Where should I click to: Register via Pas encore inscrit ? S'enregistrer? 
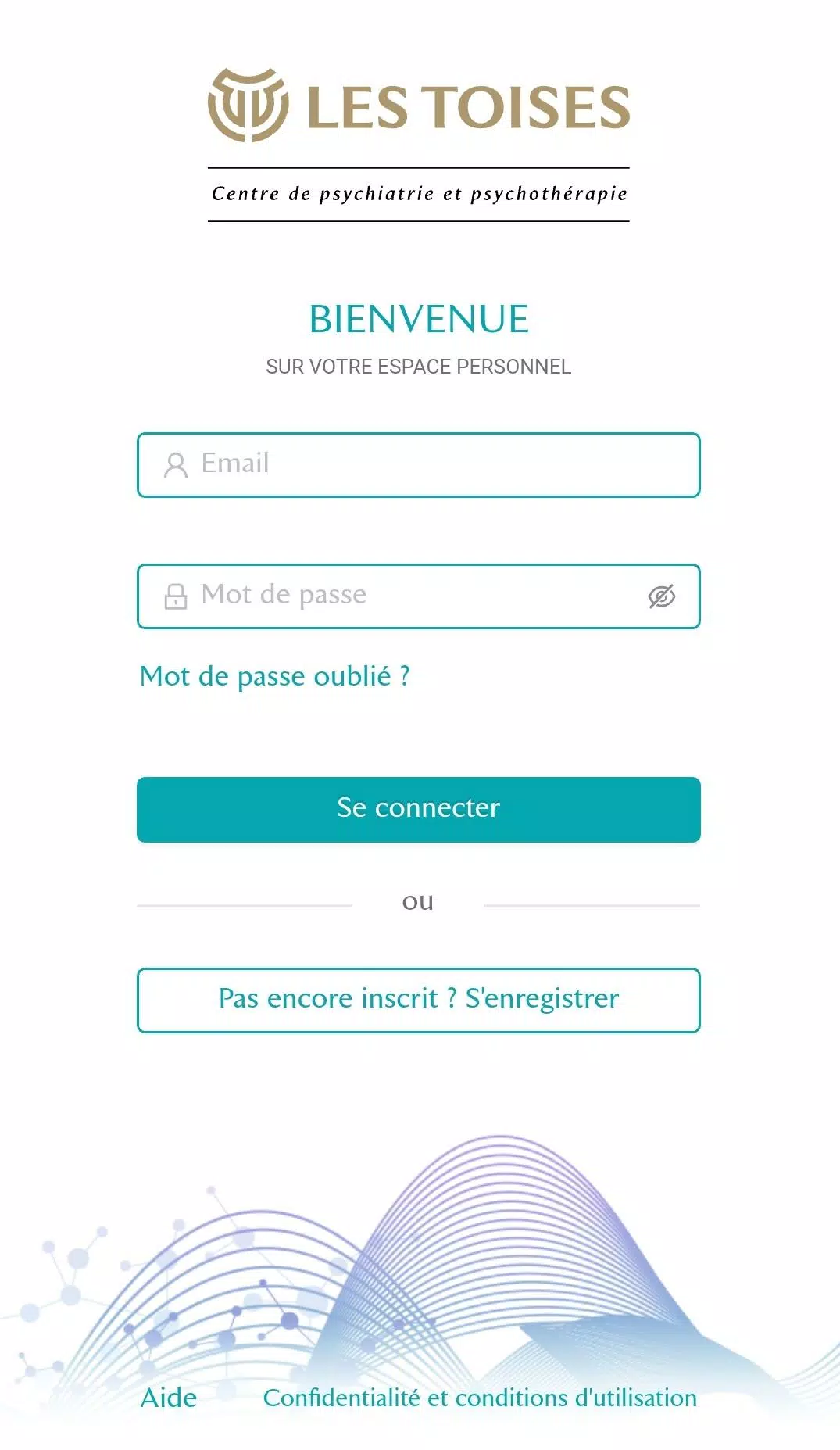[418, 1000]
